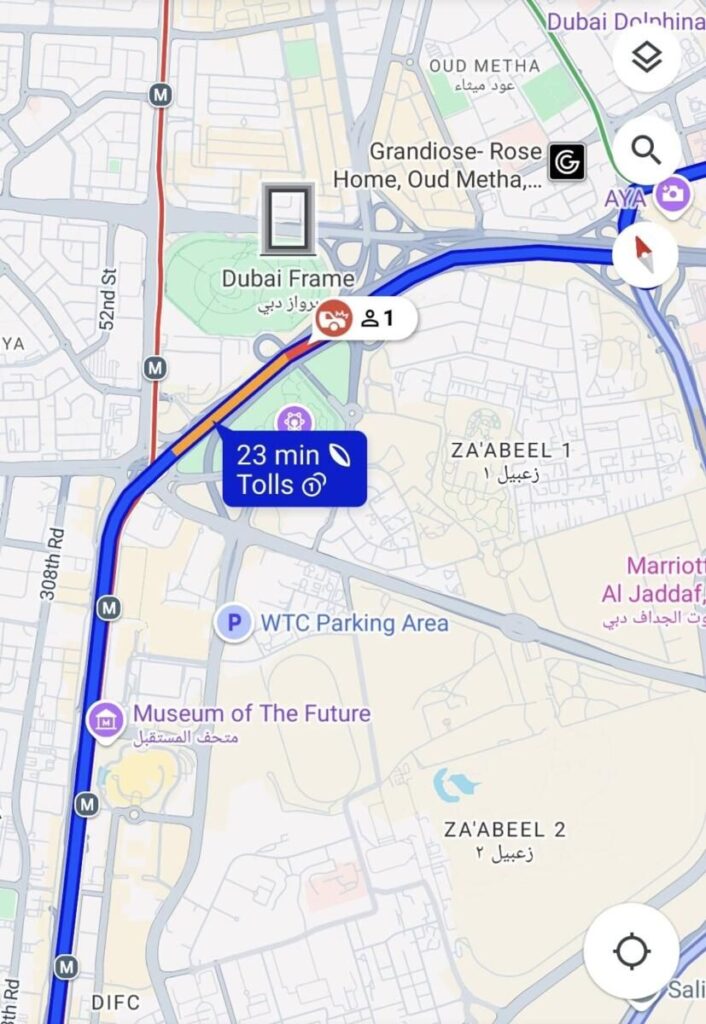Viewport: 706px width, 1024px height.
Task: Open the crash incident report marker
Action: [x=334, y=319]
